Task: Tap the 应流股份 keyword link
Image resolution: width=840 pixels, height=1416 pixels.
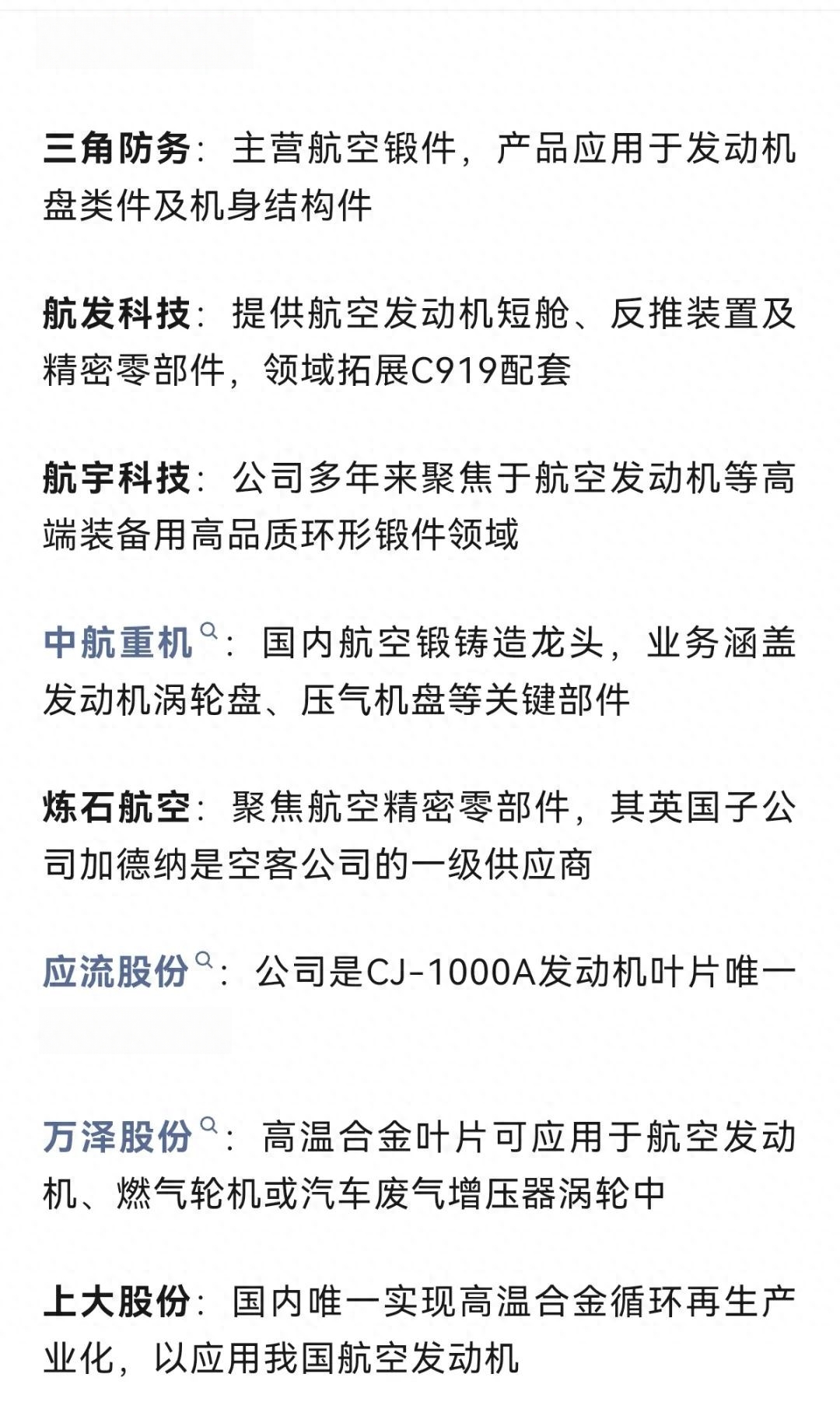Action: tap(128, 971)
